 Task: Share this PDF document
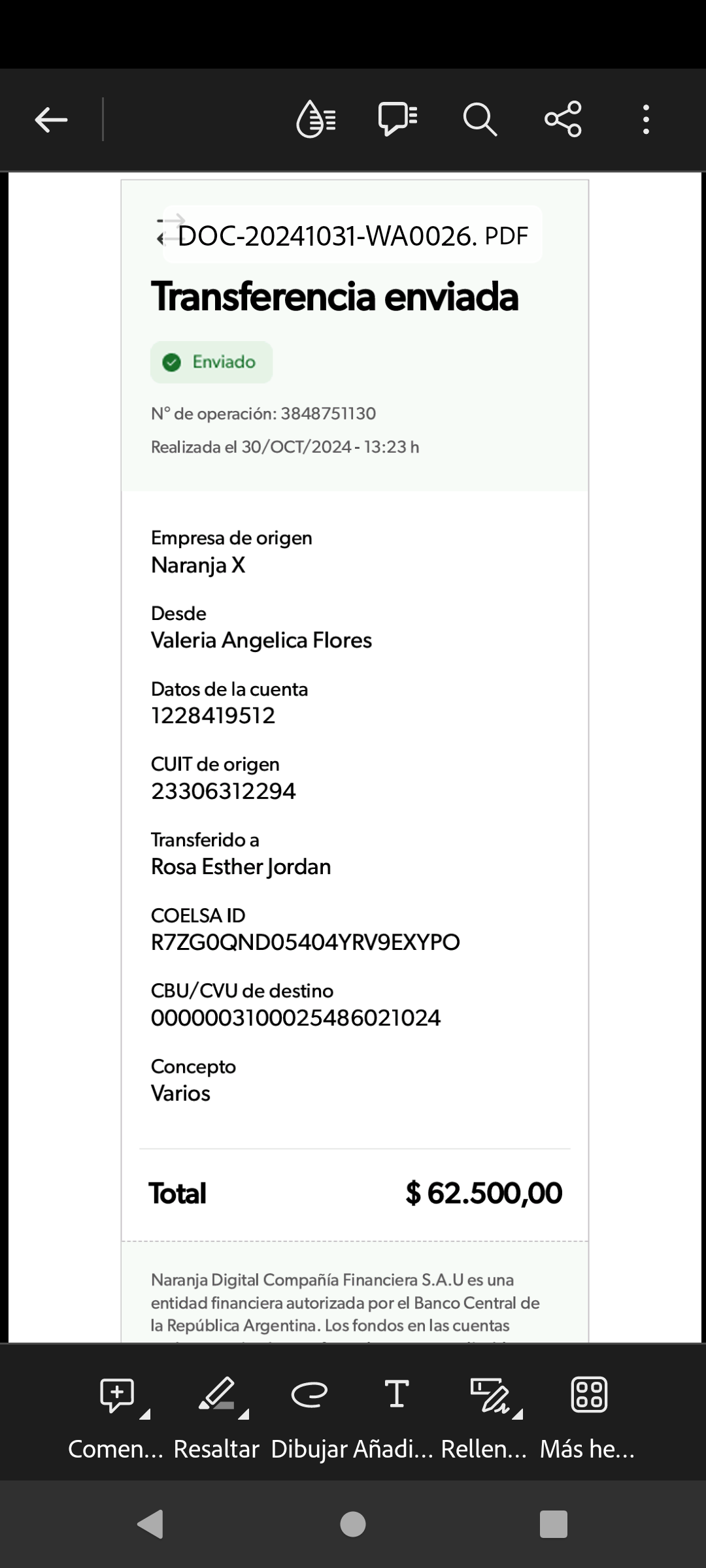point(563,120)
